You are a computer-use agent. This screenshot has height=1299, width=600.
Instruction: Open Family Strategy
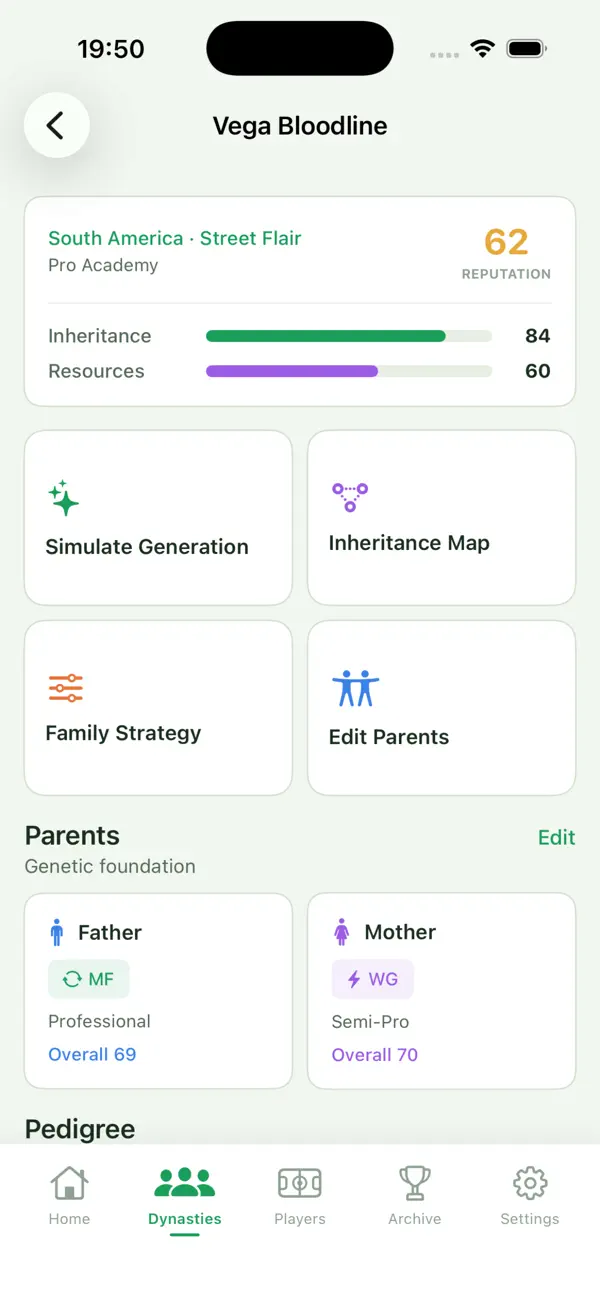click(x=158, y=708)
